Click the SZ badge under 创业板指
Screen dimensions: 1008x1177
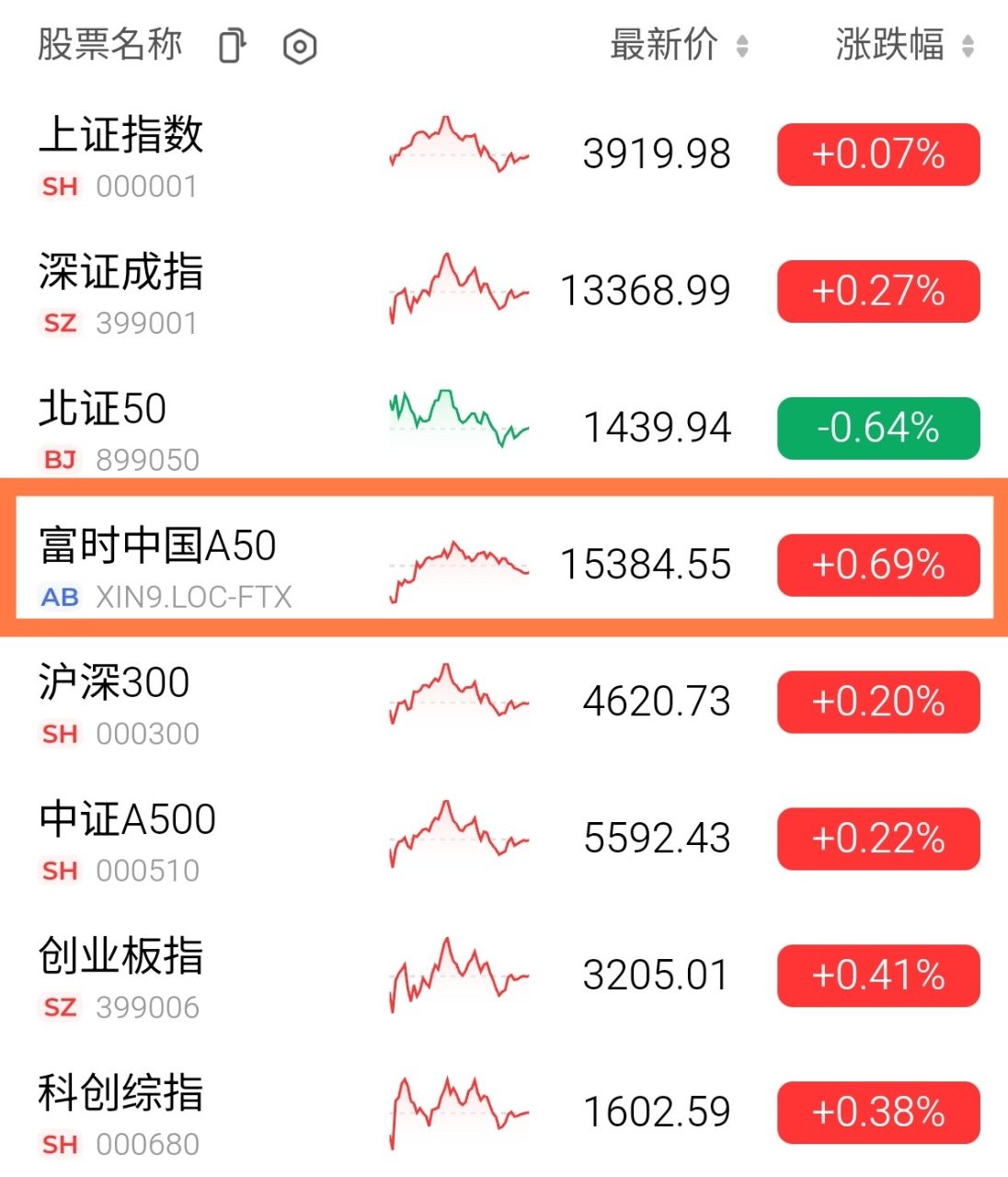(x=59, y=1008)
